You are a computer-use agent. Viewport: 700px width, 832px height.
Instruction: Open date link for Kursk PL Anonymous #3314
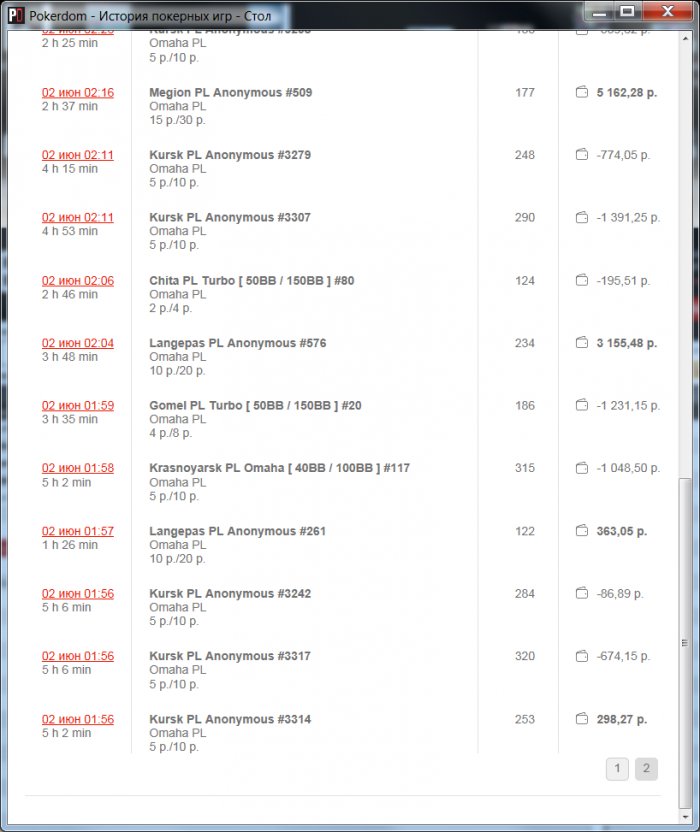coord(78,719)
